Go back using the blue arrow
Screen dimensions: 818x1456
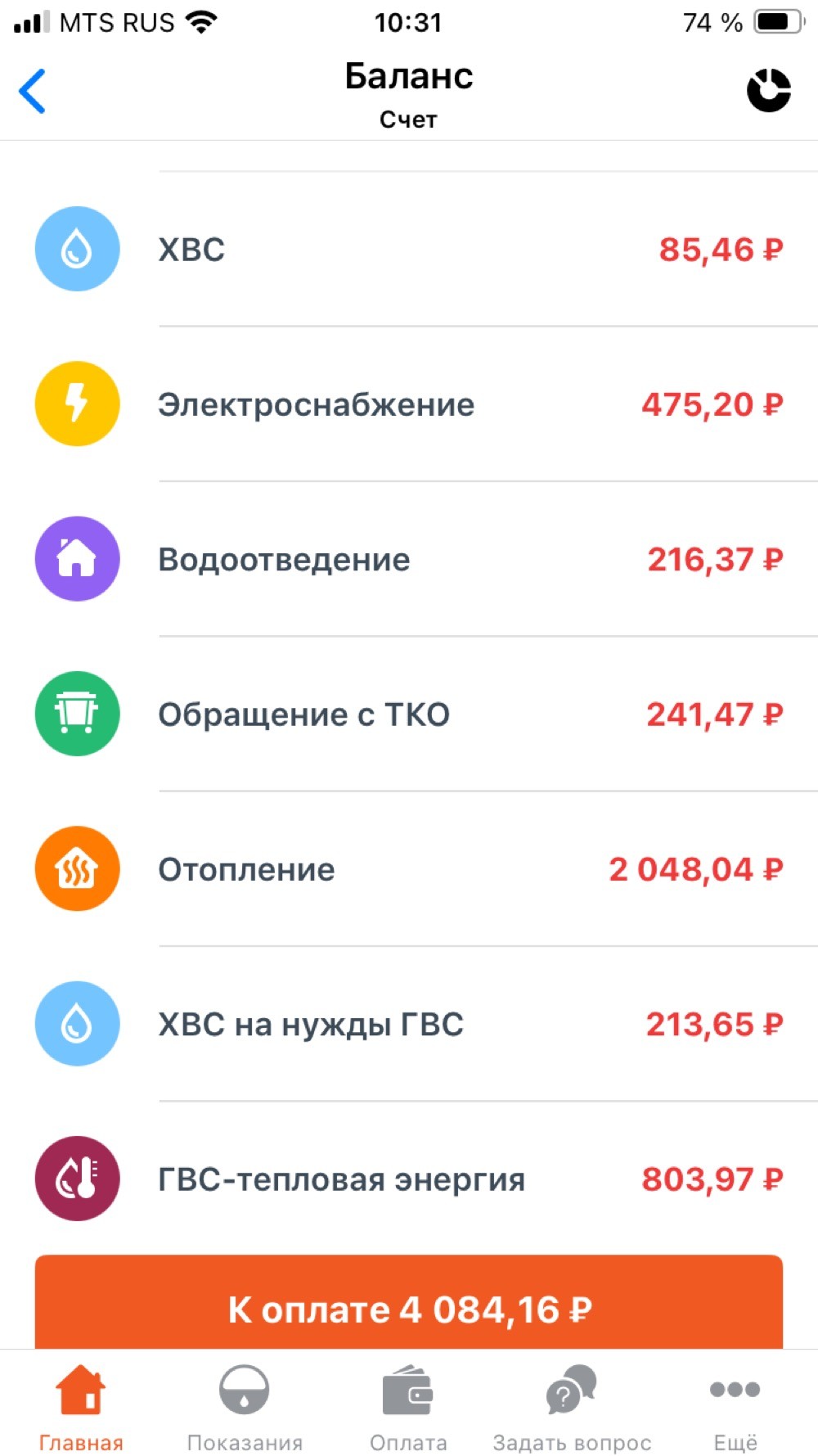(33, 91)
